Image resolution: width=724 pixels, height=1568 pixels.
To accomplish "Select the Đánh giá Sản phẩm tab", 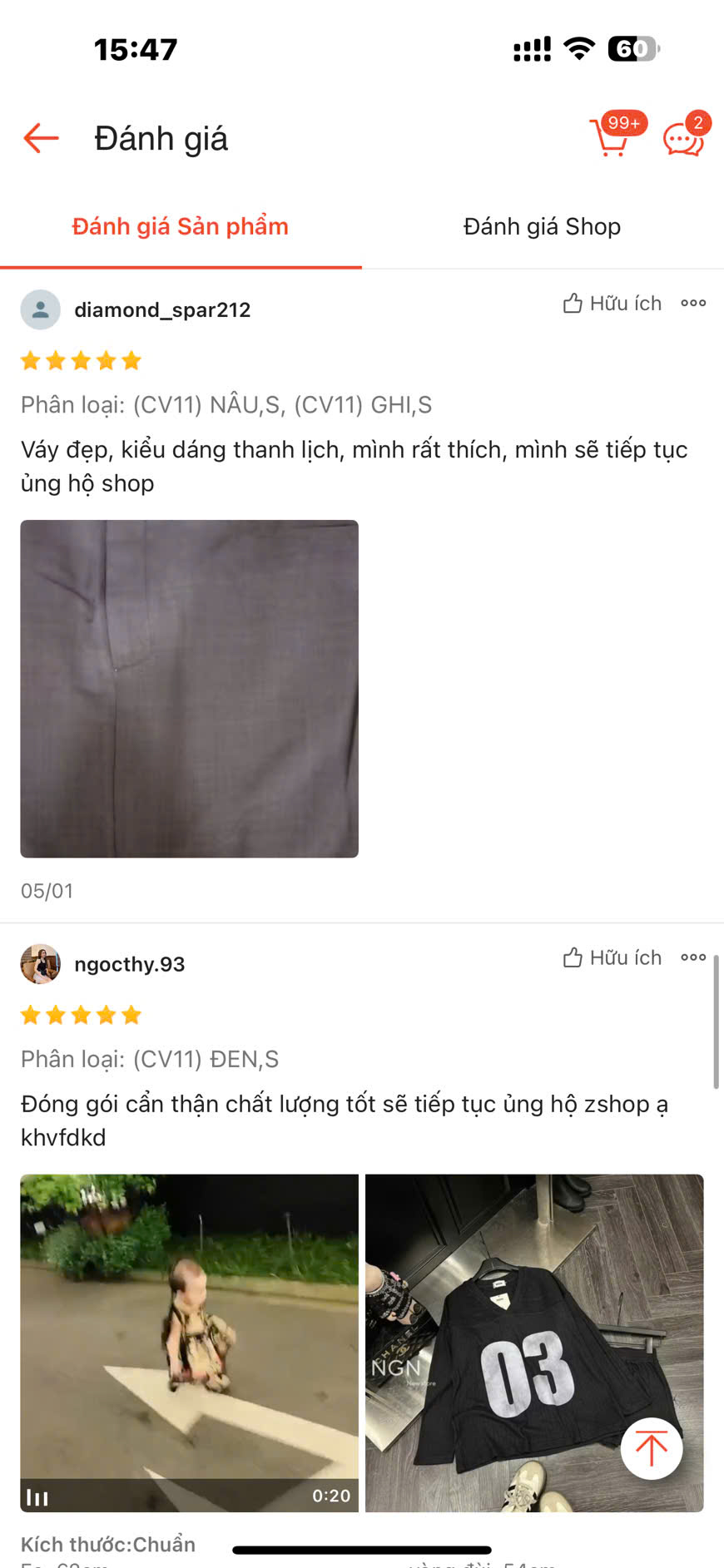I will (180, 226).
